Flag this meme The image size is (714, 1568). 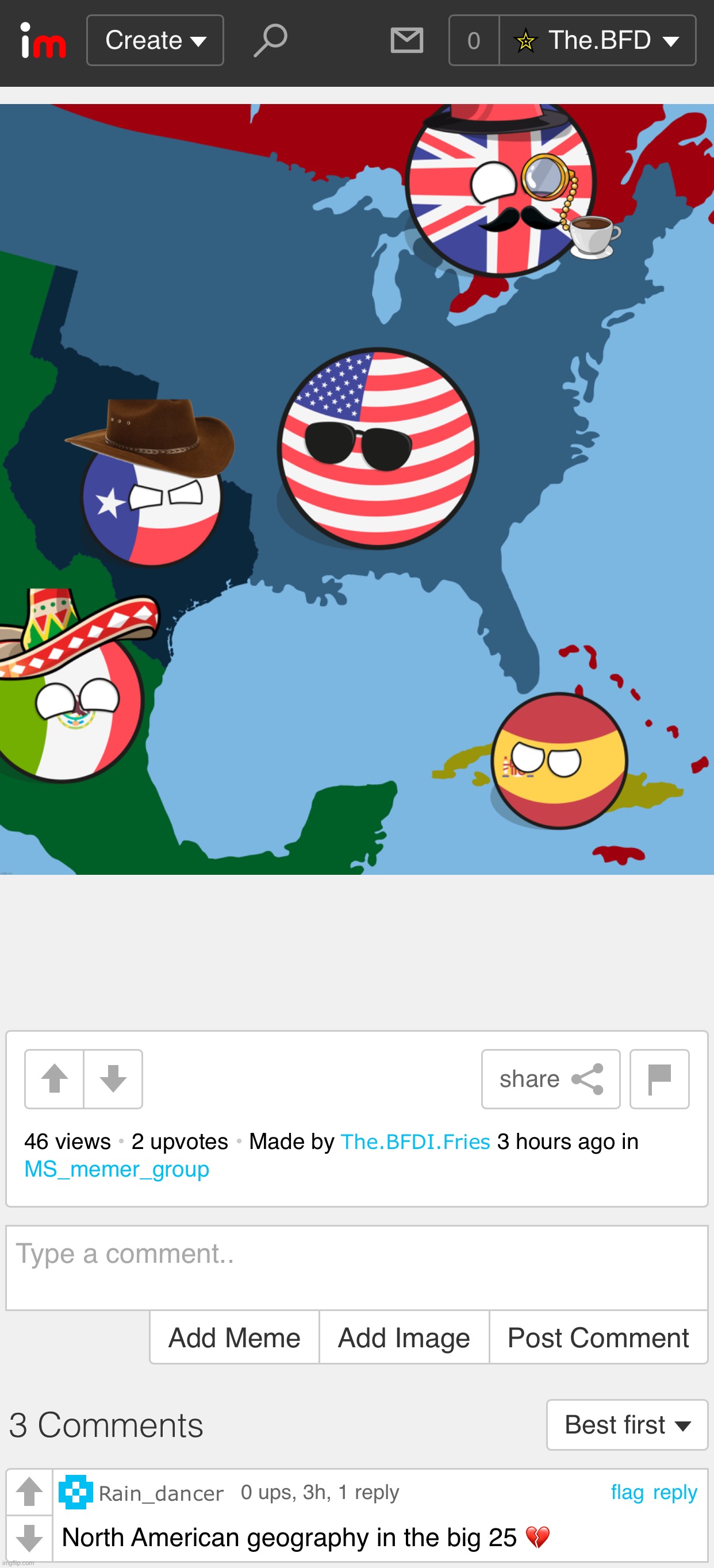pos(659,1079)
